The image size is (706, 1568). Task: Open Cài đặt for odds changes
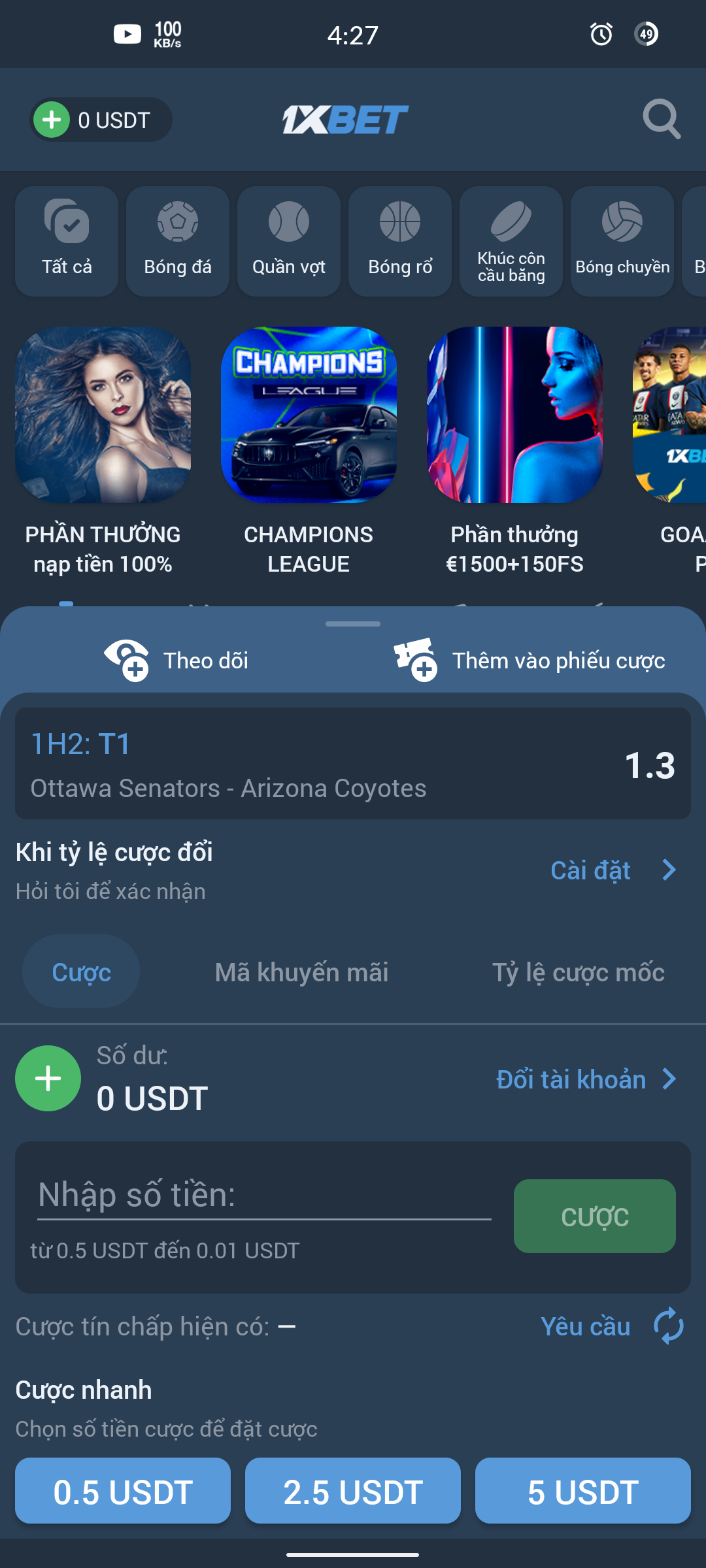click(x=613, y=871)
